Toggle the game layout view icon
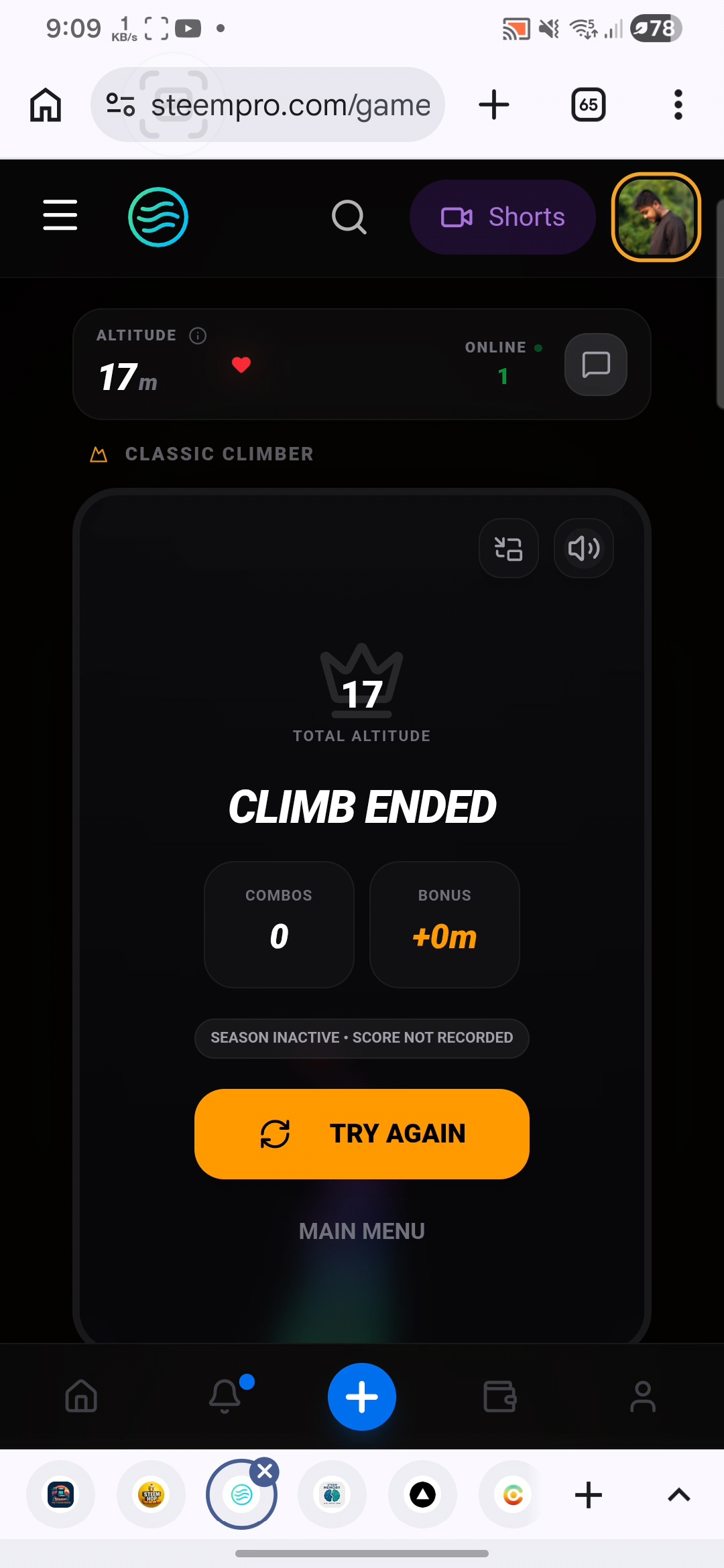724x1568 pixels. [509, 548]
